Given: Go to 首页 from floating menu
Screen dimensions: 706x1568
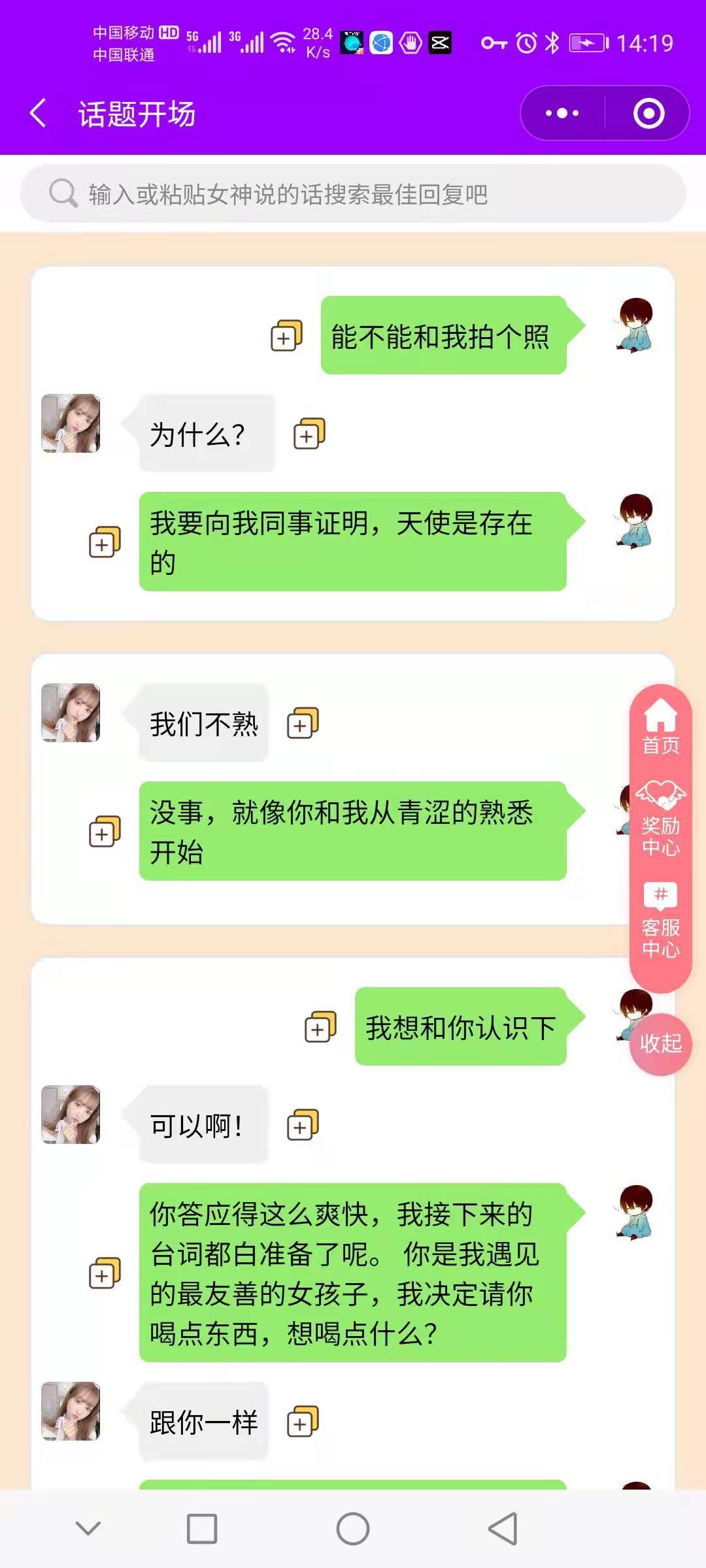Looking at the screenshot, I should point(660,727).
